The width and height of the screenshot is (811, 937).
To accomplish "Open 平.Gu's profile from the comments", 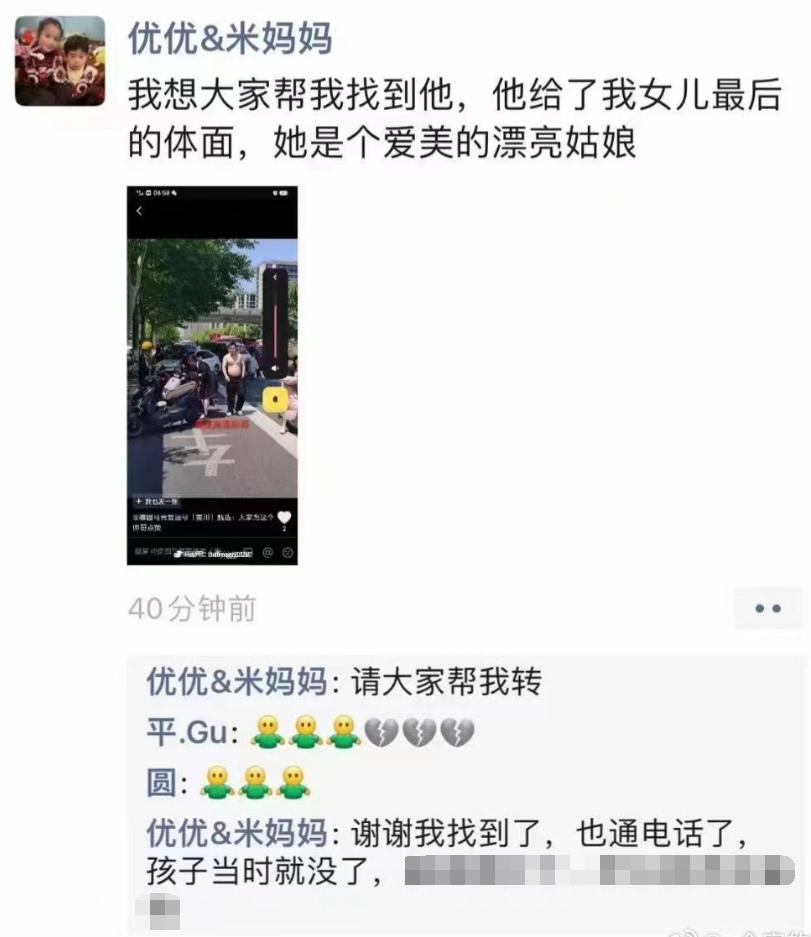I will point(187,733).
